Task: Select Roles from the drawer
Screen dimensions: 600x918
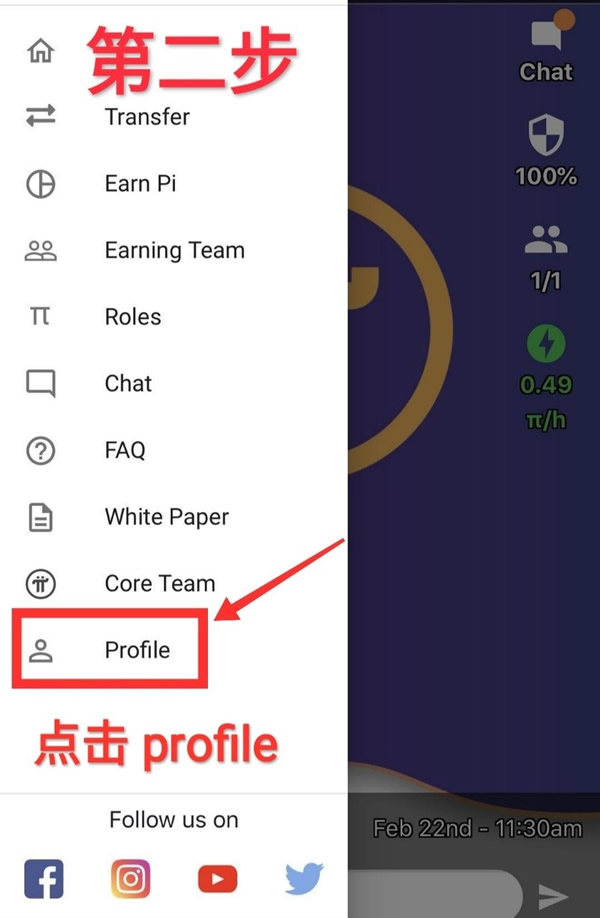Action: tap(132, 317)
